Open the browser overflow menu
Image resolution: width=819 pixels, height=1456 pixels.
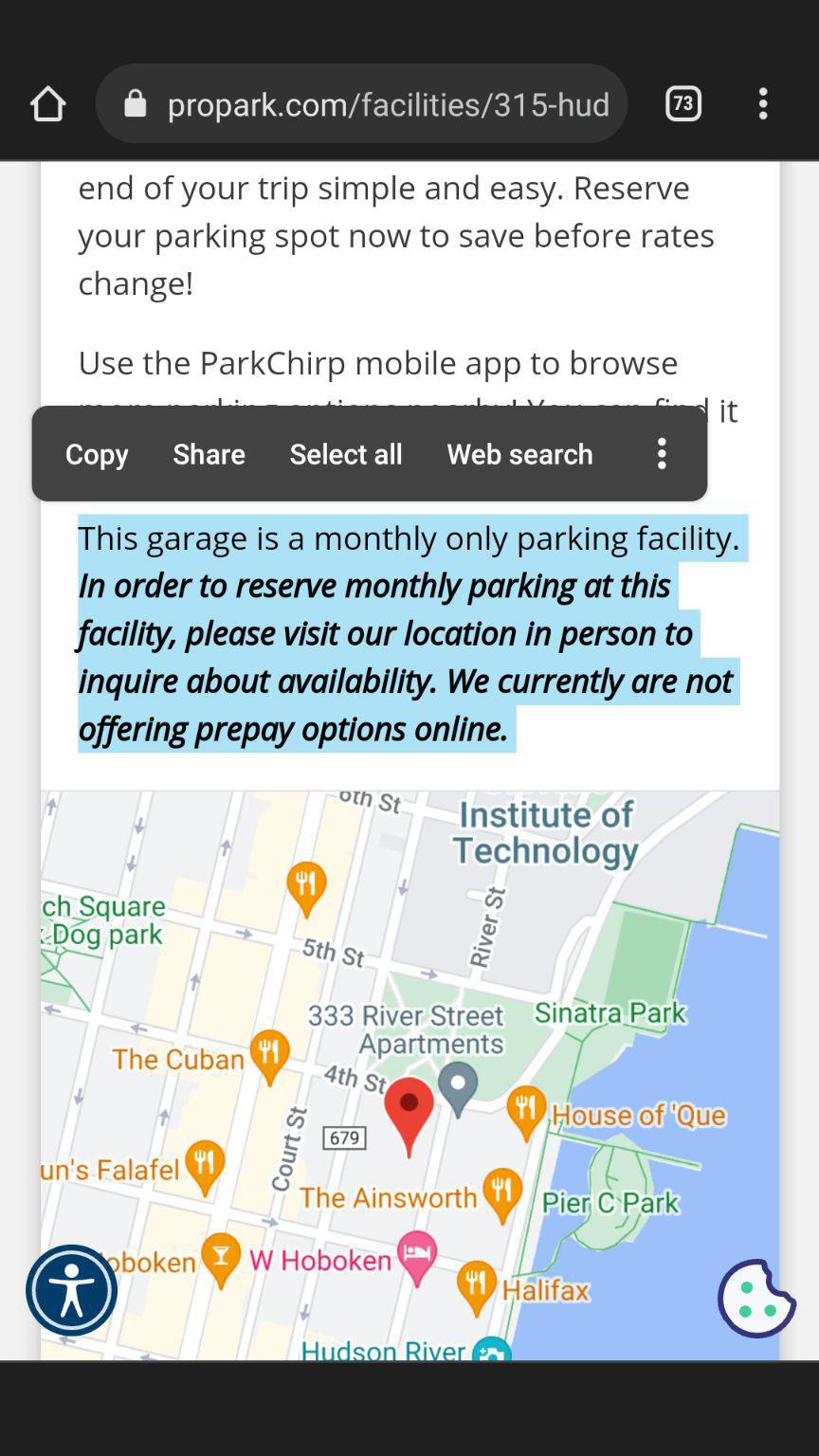[x=763, y=104]
